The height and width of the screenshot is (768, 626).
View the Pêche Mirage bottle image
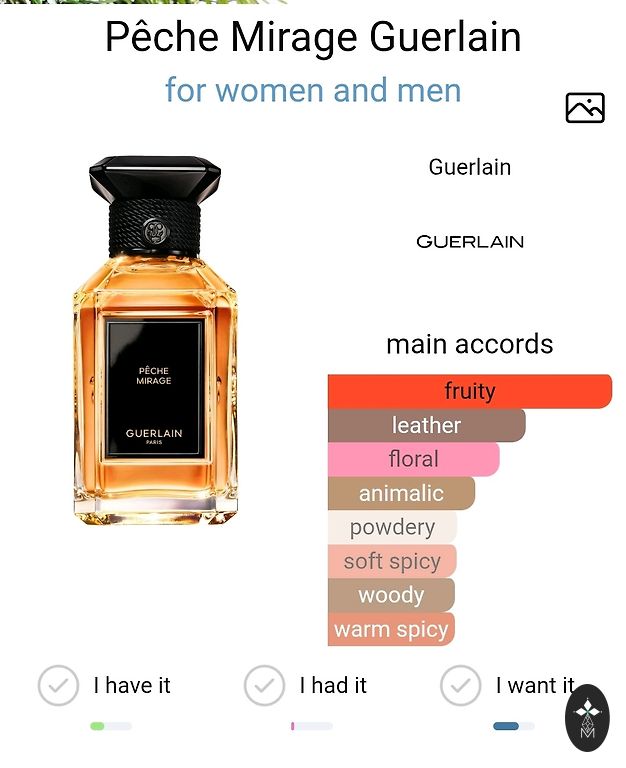coord(156,340)
